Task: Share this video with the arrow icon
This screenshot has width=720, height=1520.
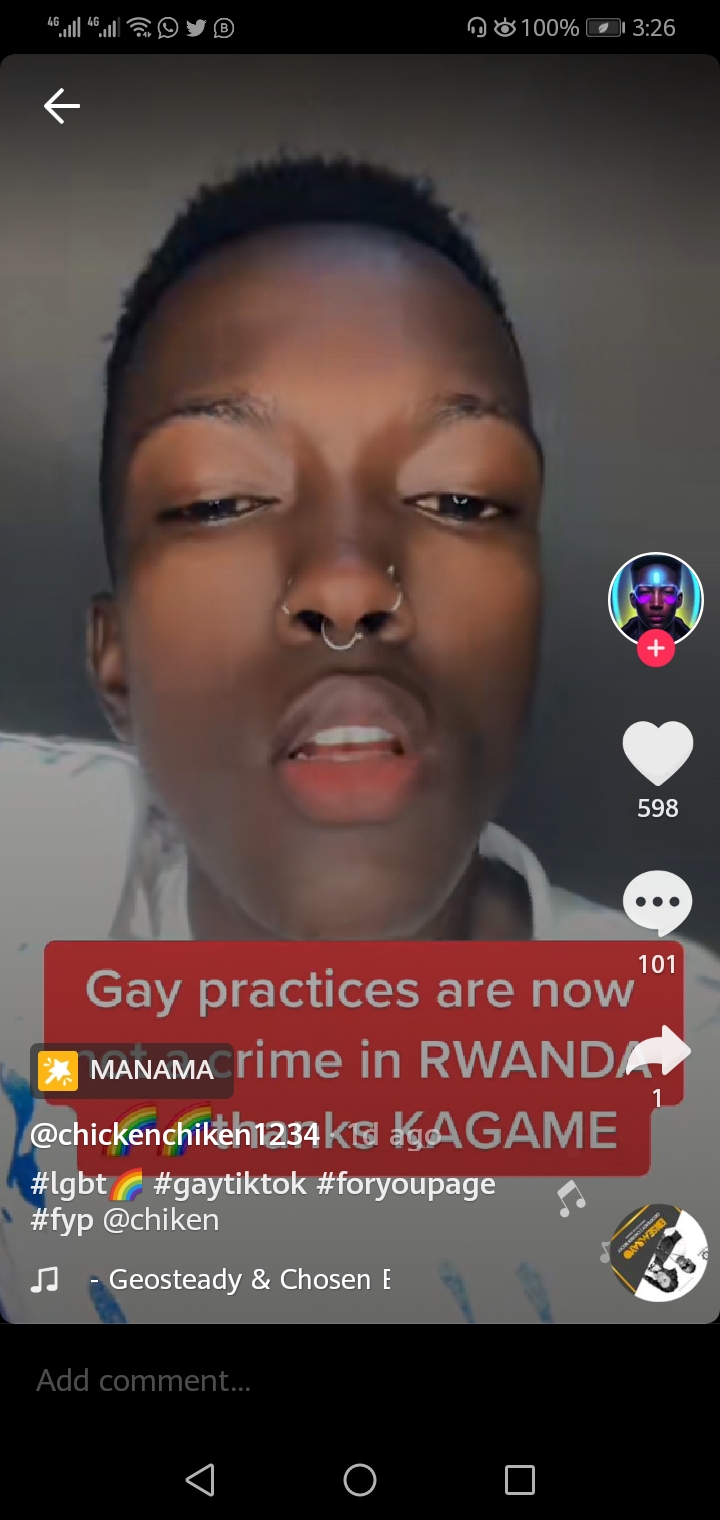Action: tap(659, 1052)
